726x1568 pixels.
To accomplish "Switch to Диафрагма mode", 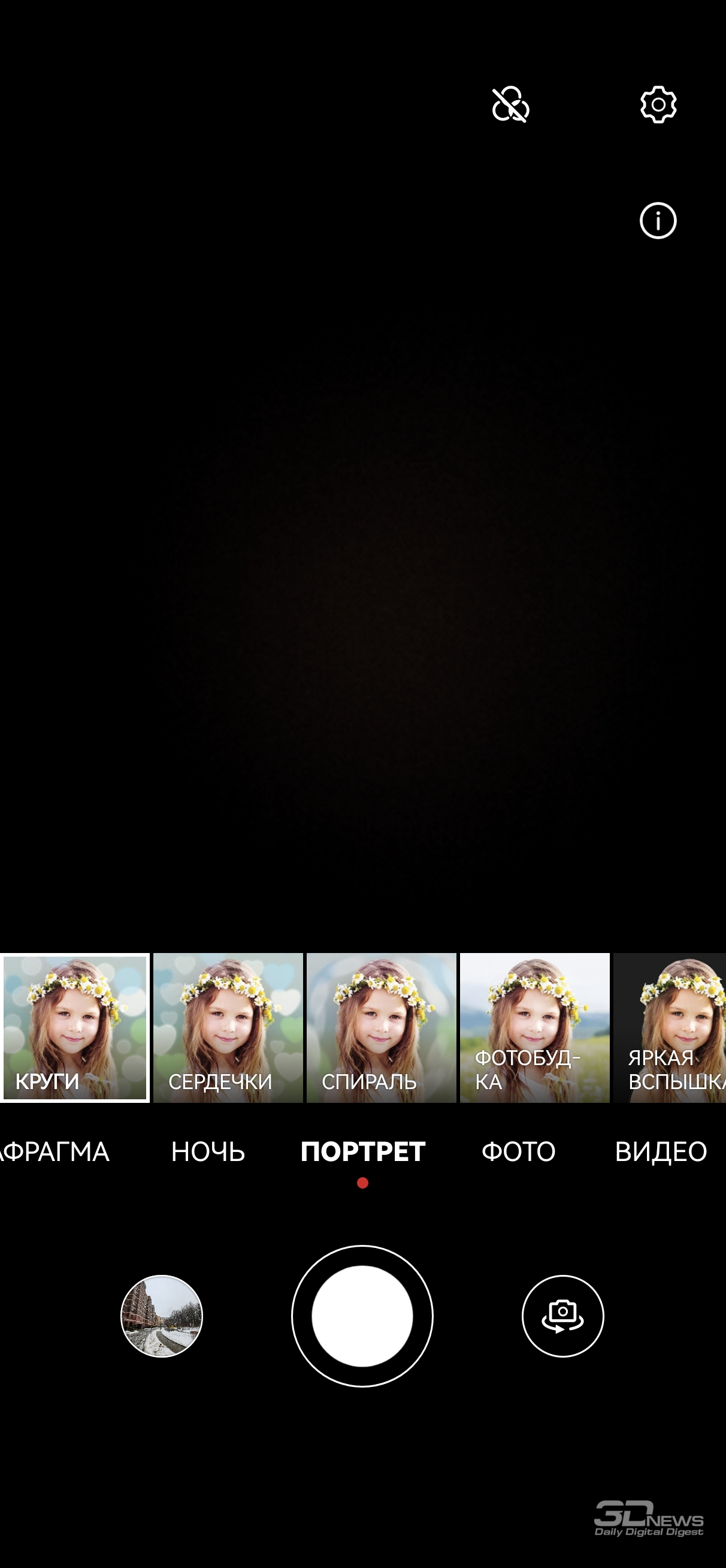I will pos(55,1151).
